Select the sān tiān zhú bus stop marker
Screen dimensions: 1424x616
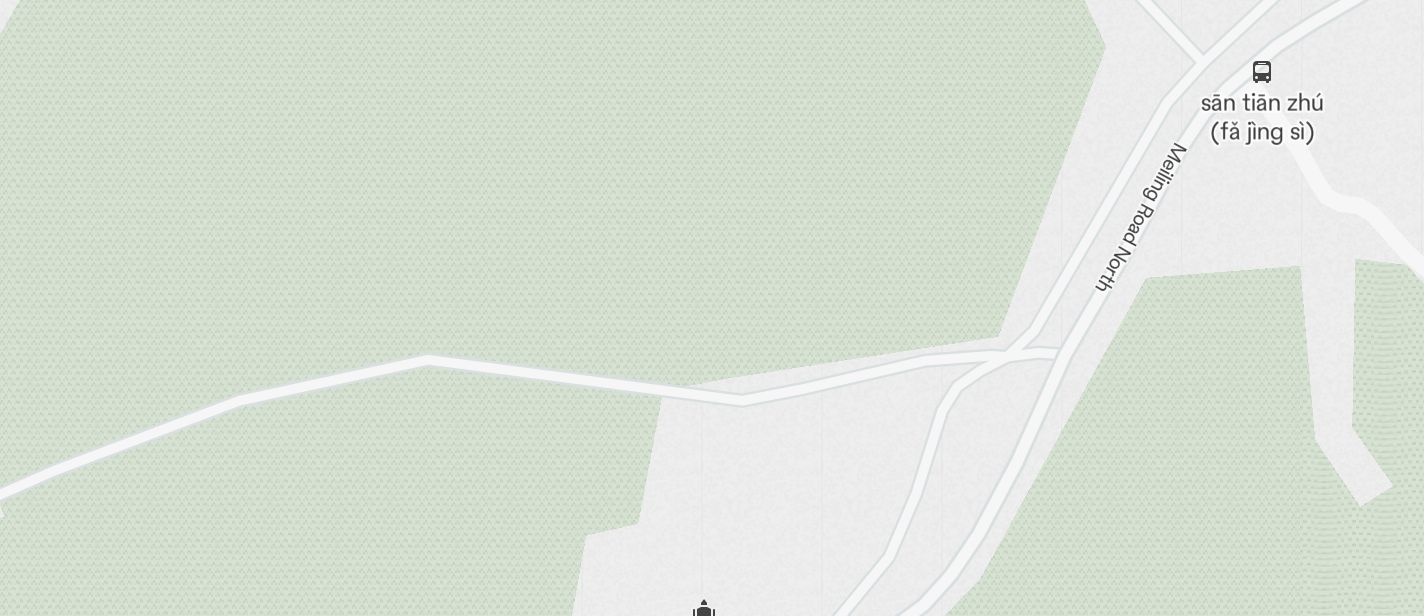(1262, 72)
